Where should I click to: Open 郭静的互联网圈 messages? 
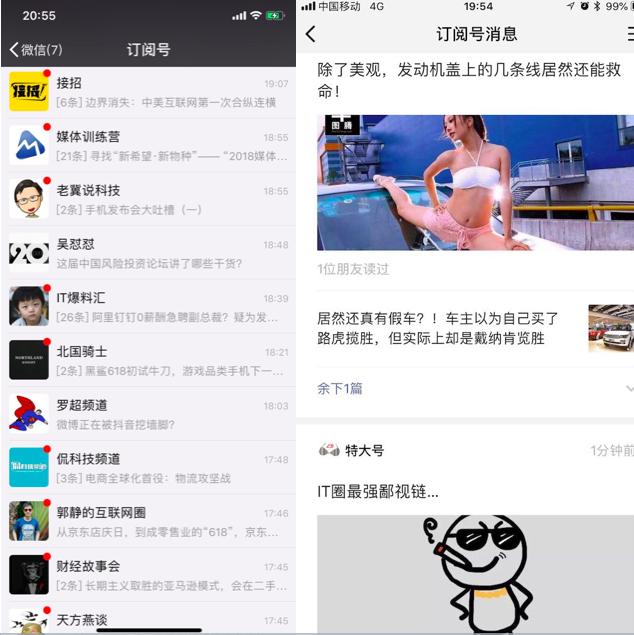tap(150, 521)
